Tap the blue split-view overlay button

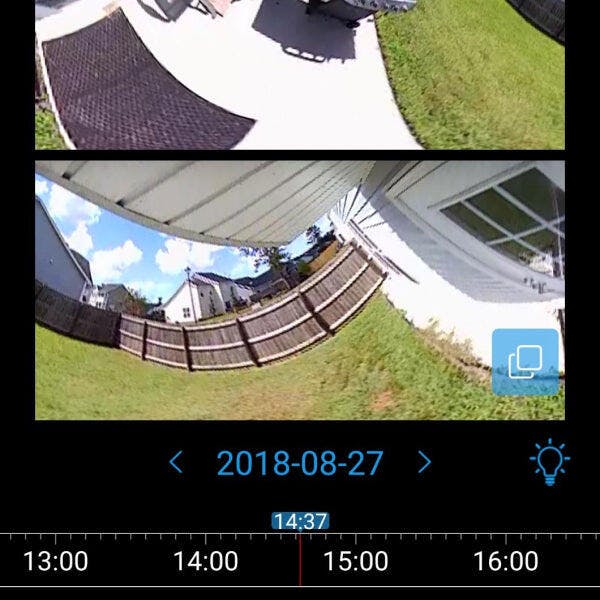(x=526, y=362)
